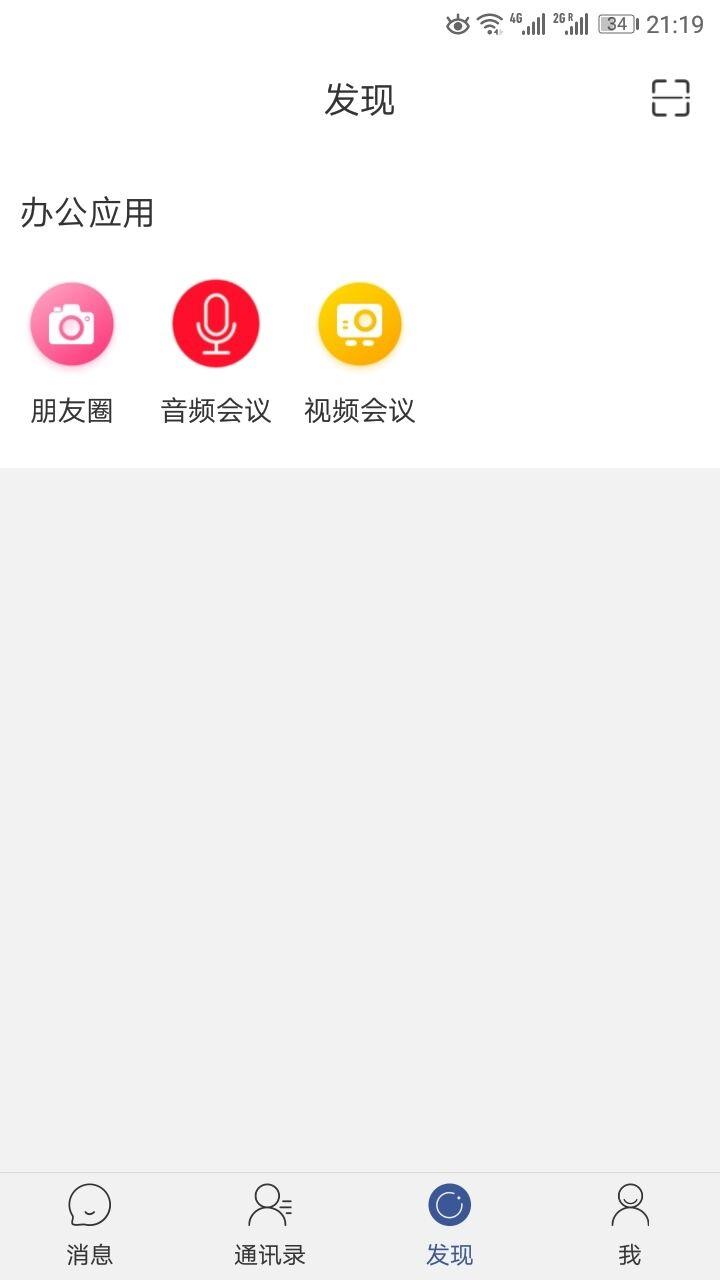This screenshot has height=1280, width=720.
Task: Open the 通讯录 contacts tab
Action: point(269,1253)
